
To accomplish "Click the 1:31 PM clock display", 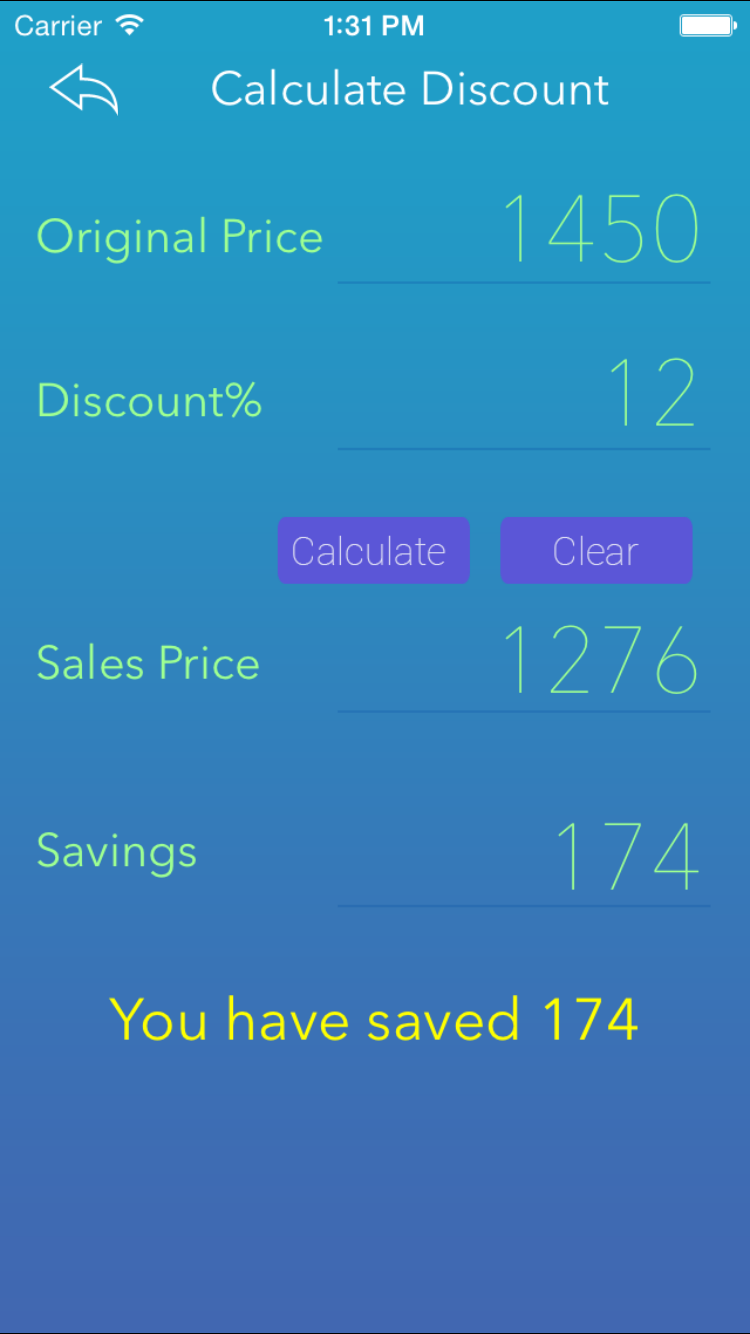I will click(374, 25).
